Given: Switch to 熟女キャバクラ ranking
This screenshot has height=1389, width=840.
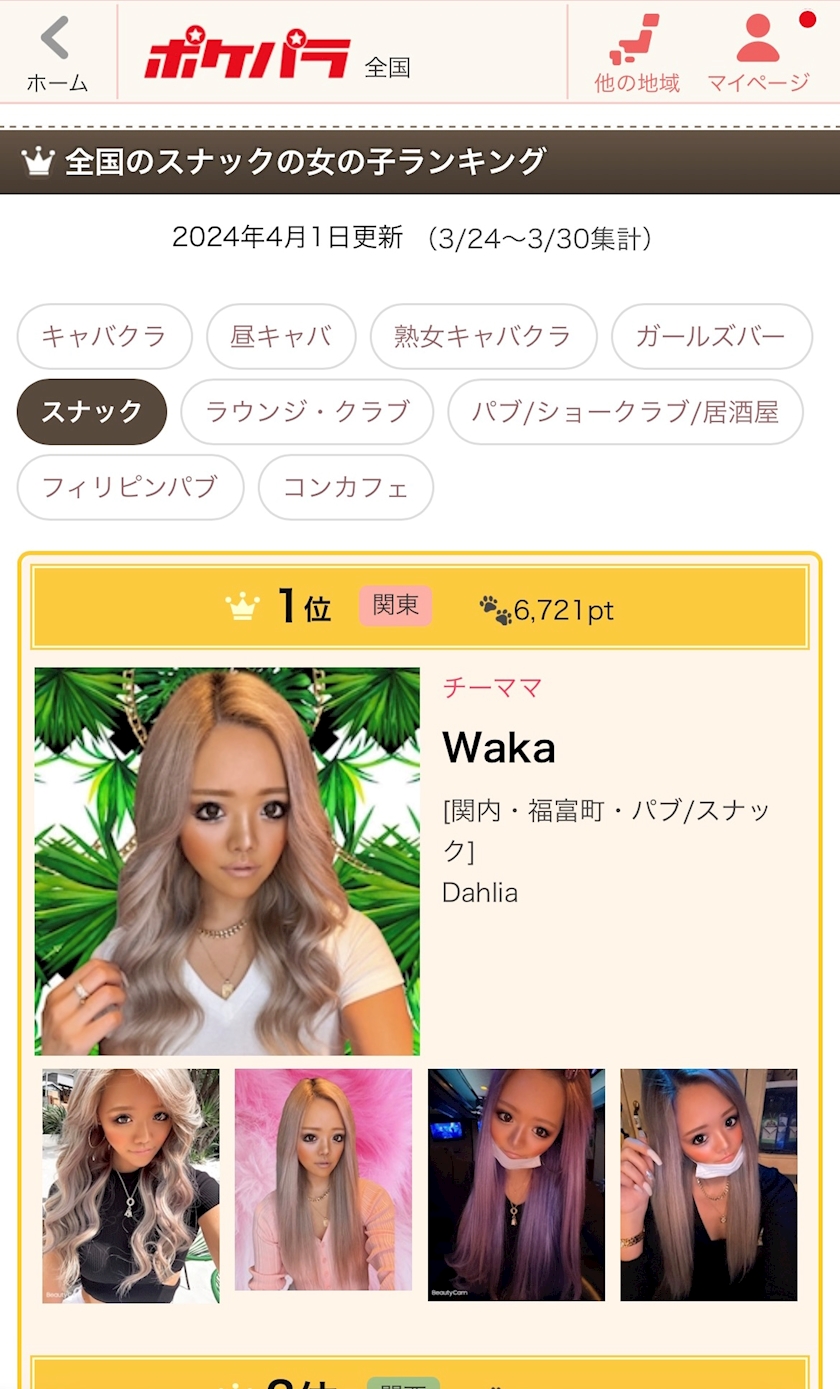Looking at the screenshot, I should [x=483, y=337].
